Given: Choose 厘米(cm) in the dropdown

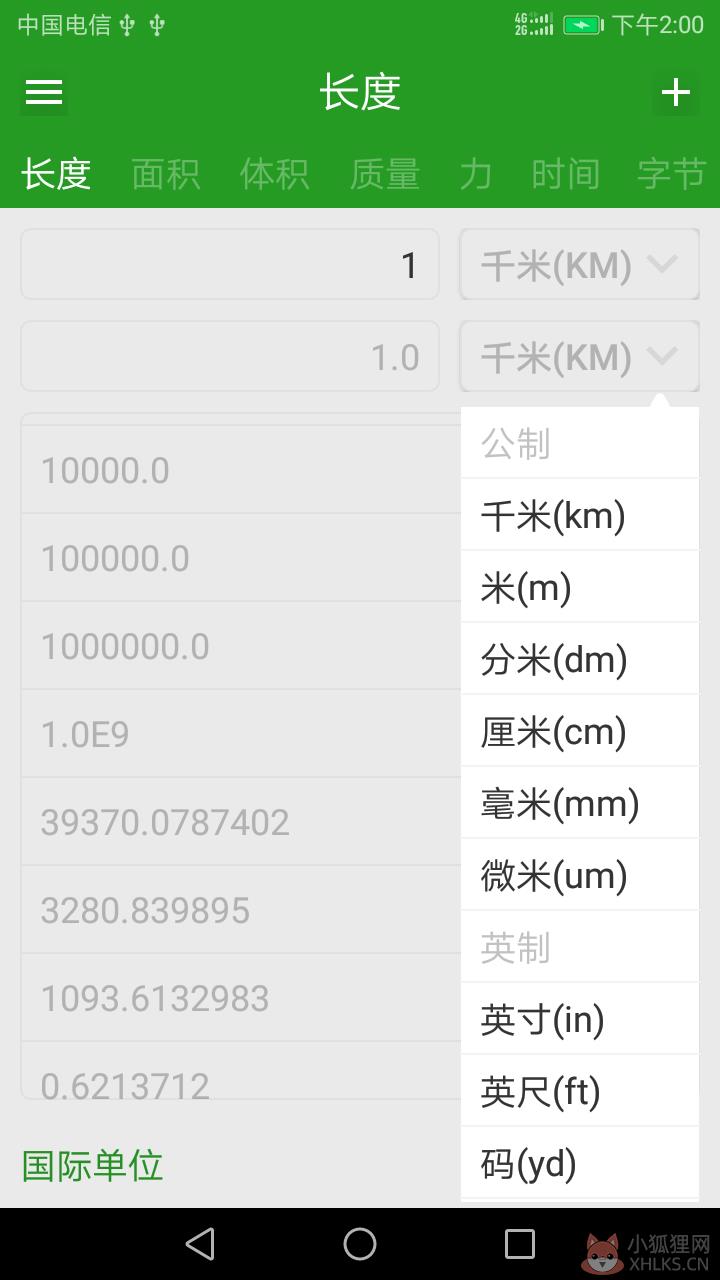Looking at the screenshot, I should pos(580,731).
